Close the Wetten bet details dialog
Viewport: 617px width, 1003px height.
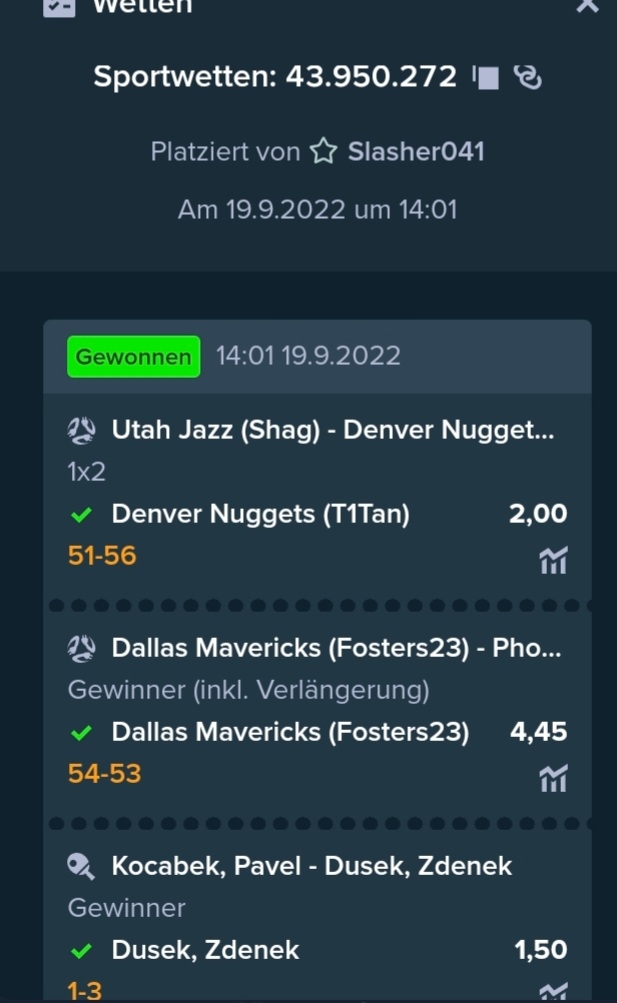(587, 6)
